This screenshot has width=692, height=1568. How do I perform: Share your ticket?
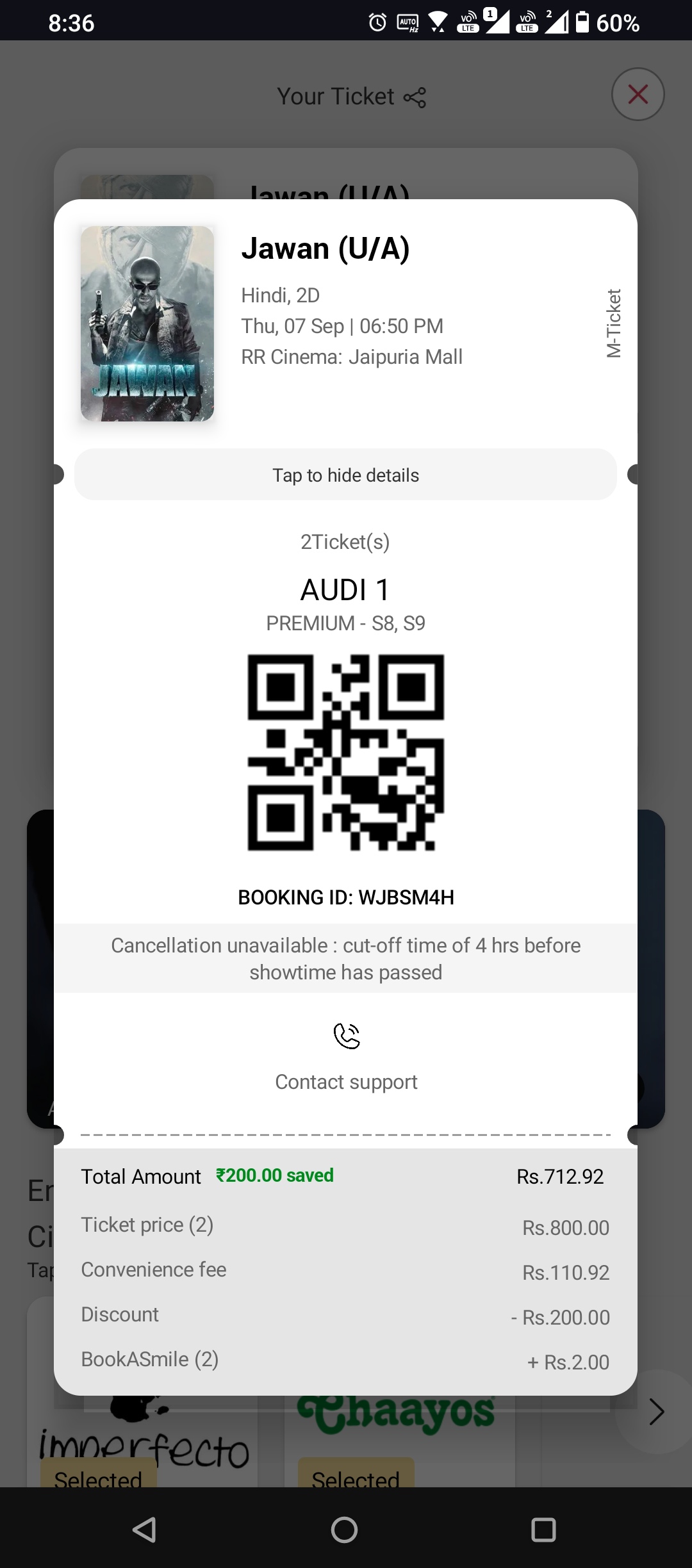tap(415, 97)
